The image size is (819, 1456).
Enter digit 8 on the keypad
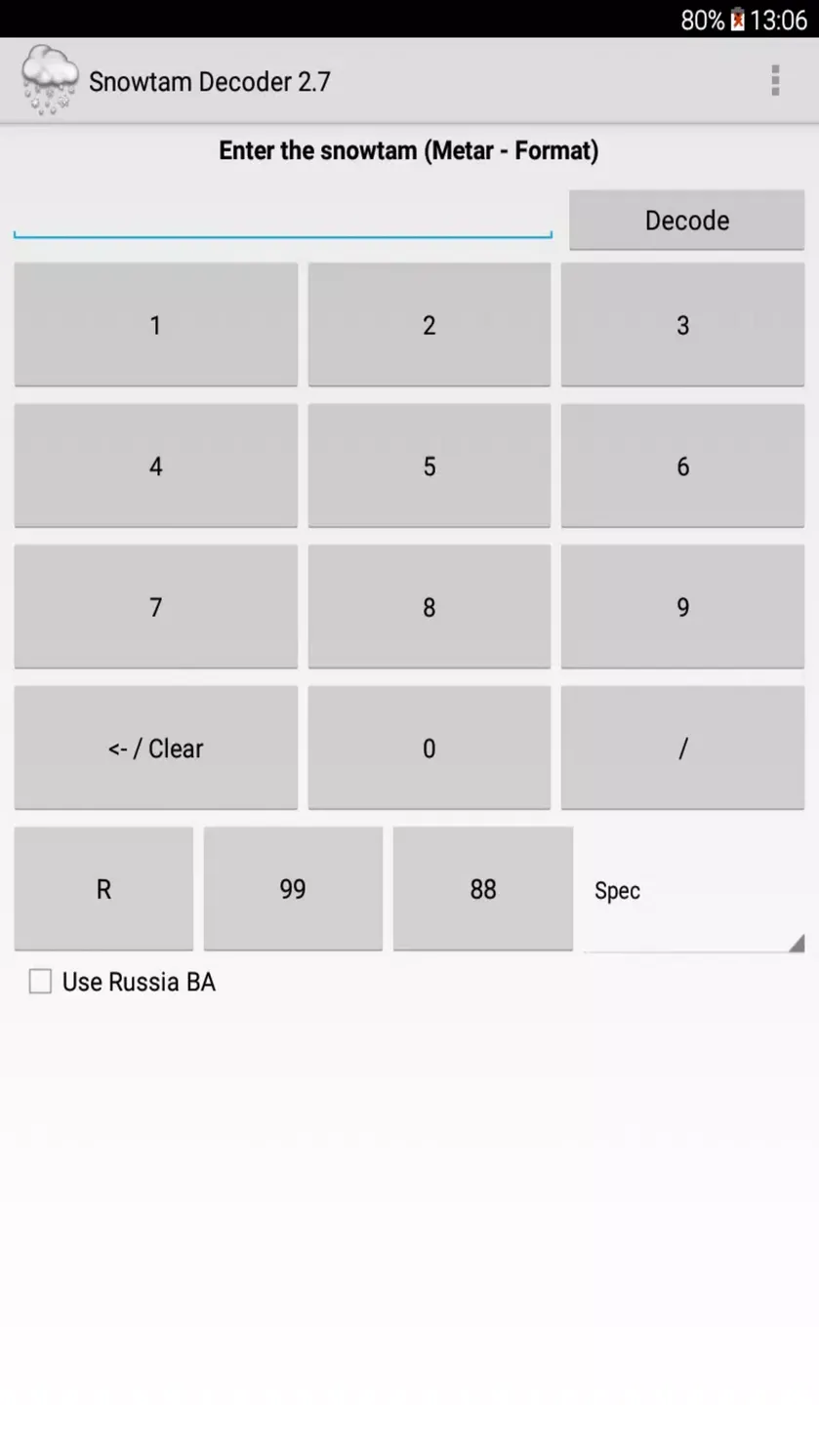tap(429, 607)
